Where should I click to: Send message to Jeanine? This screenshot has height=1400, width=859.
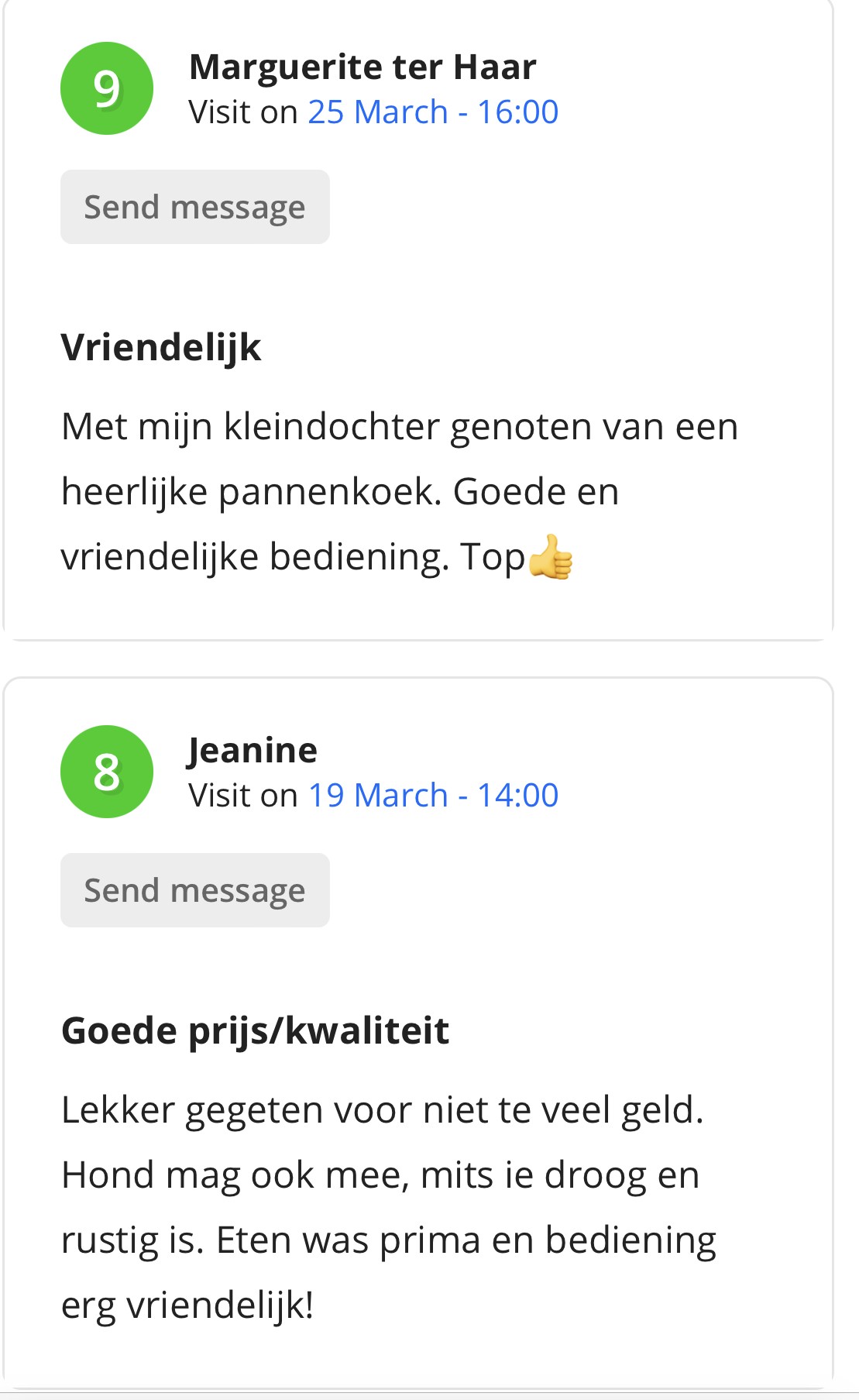point(195,890)
